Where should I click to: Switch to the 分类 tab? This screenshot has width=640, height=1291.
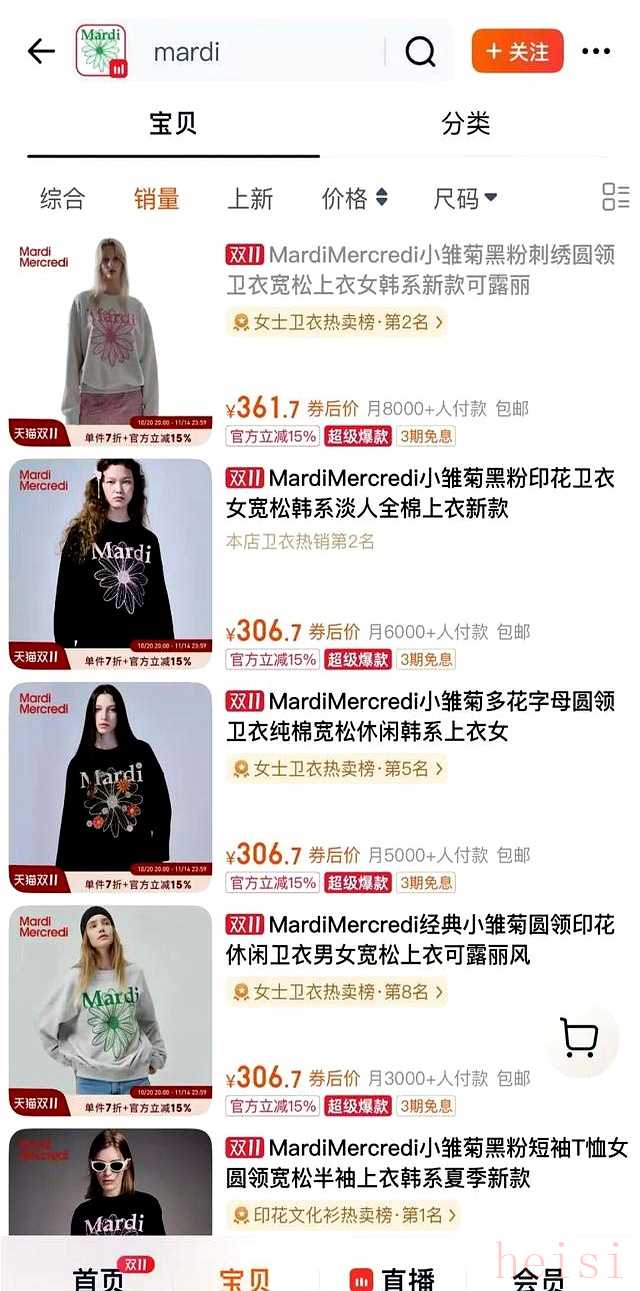pyautogui.click(x=466, y=124)
